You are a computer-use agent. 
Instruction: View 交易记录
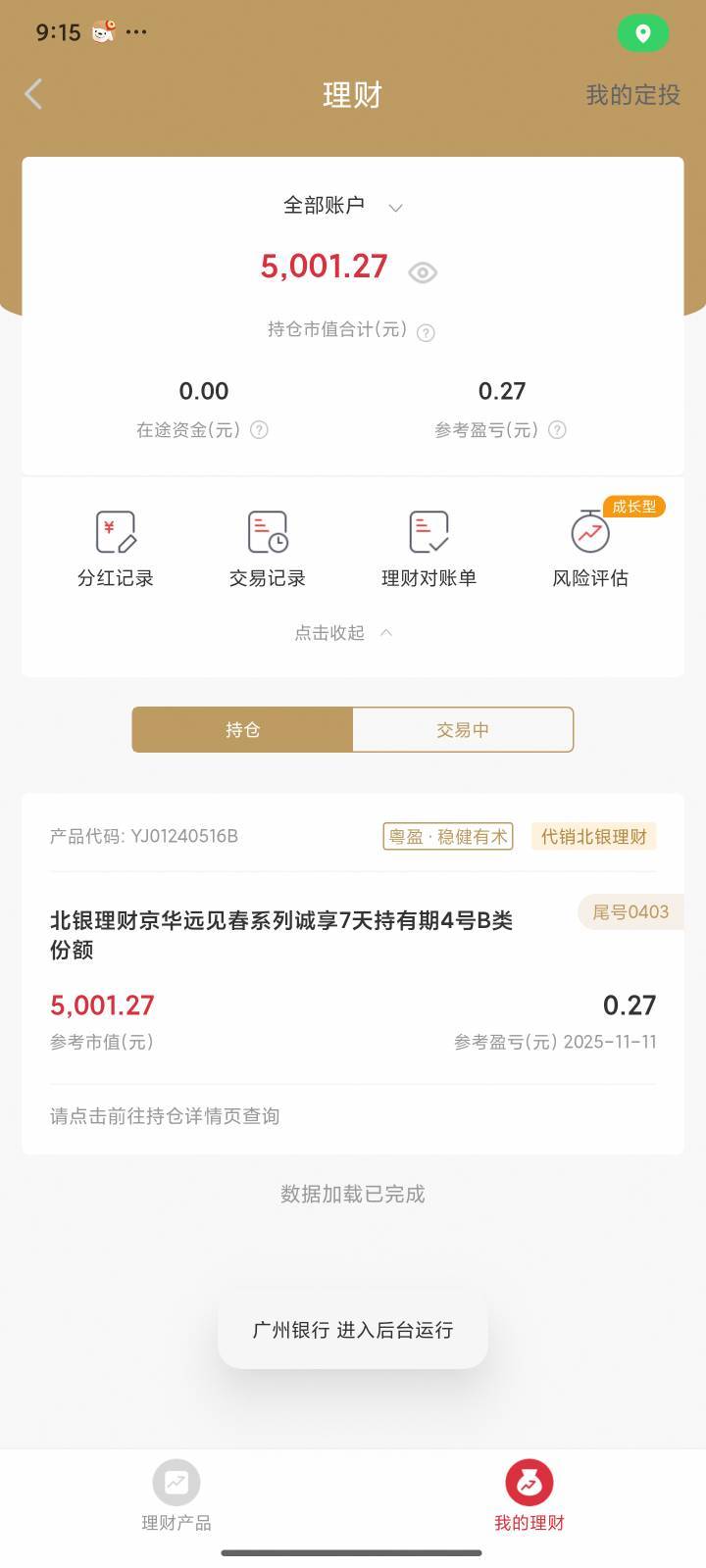267,549
